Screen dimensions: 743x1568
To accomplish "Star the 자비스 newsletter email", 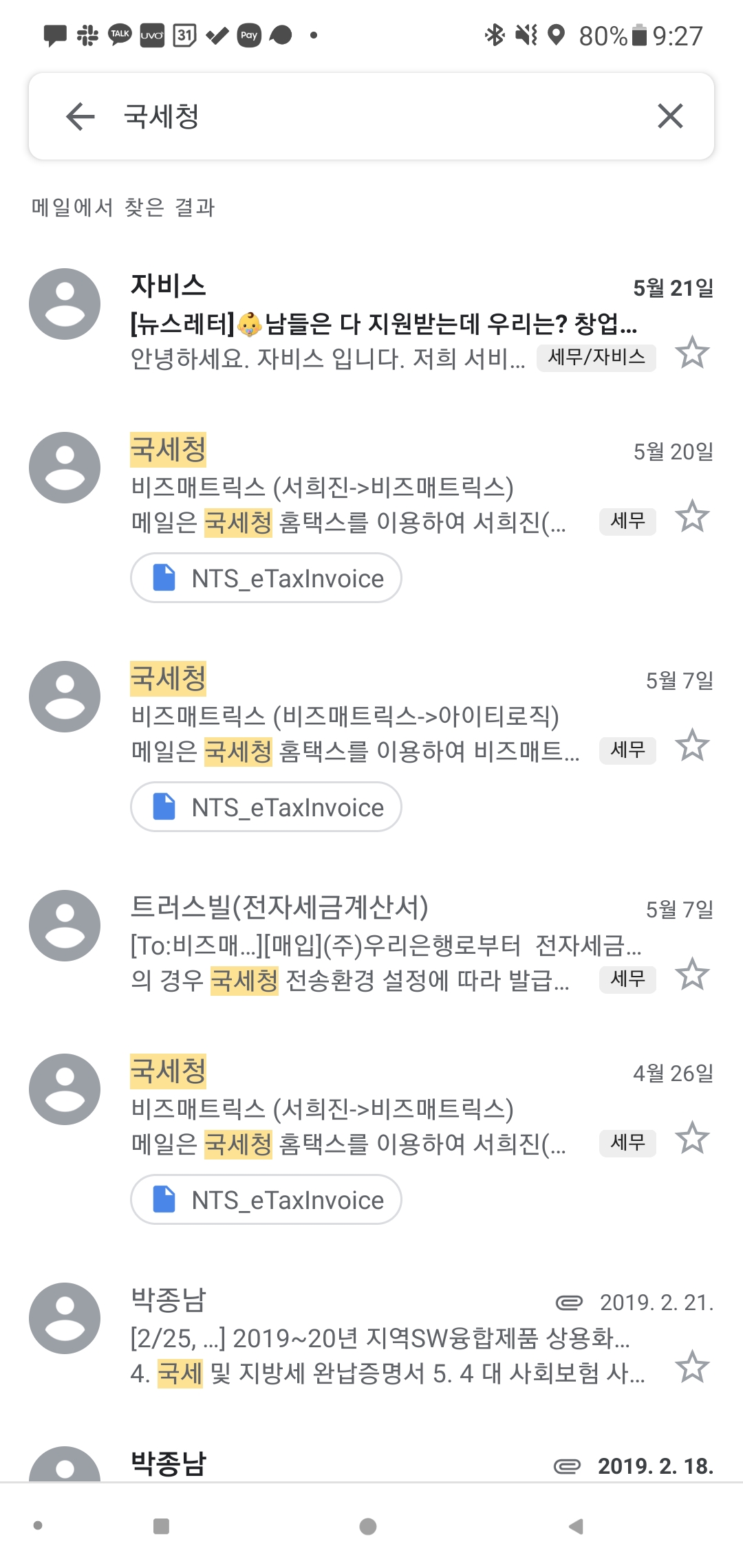I will point(691,353).
